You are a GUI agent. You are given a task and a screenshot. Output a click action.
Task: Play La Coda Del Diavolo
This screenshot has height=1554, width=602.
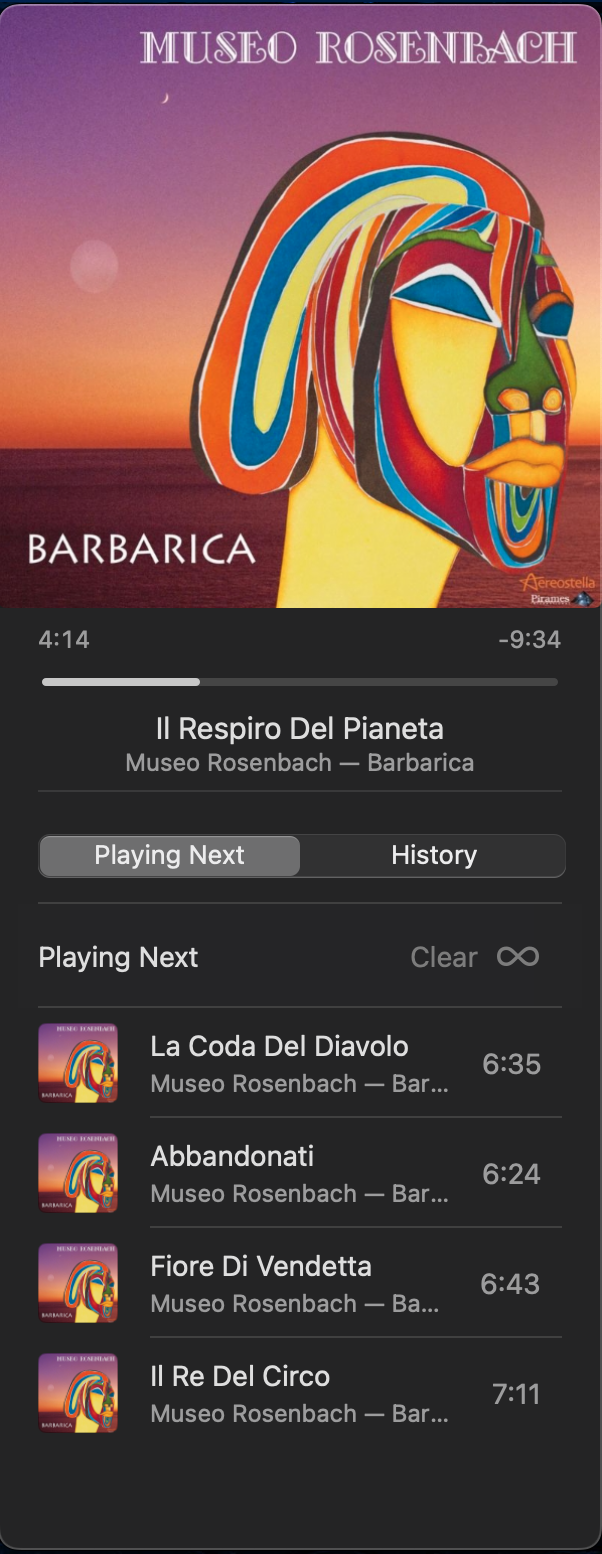[x=300, y=1063]
